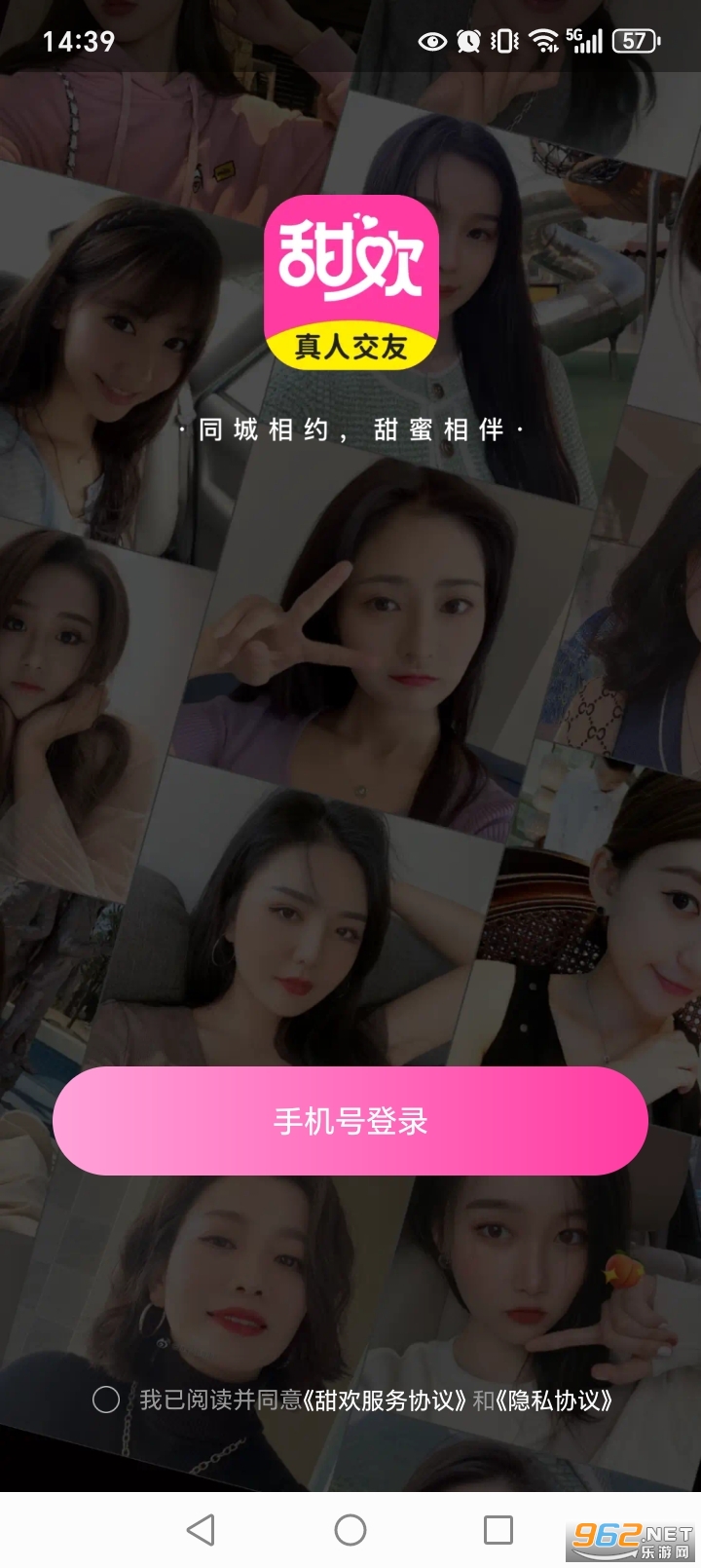Open the 甜欢服务协议 link
The height and width of the screenshot is (1568, 701).
(387, 1400)
